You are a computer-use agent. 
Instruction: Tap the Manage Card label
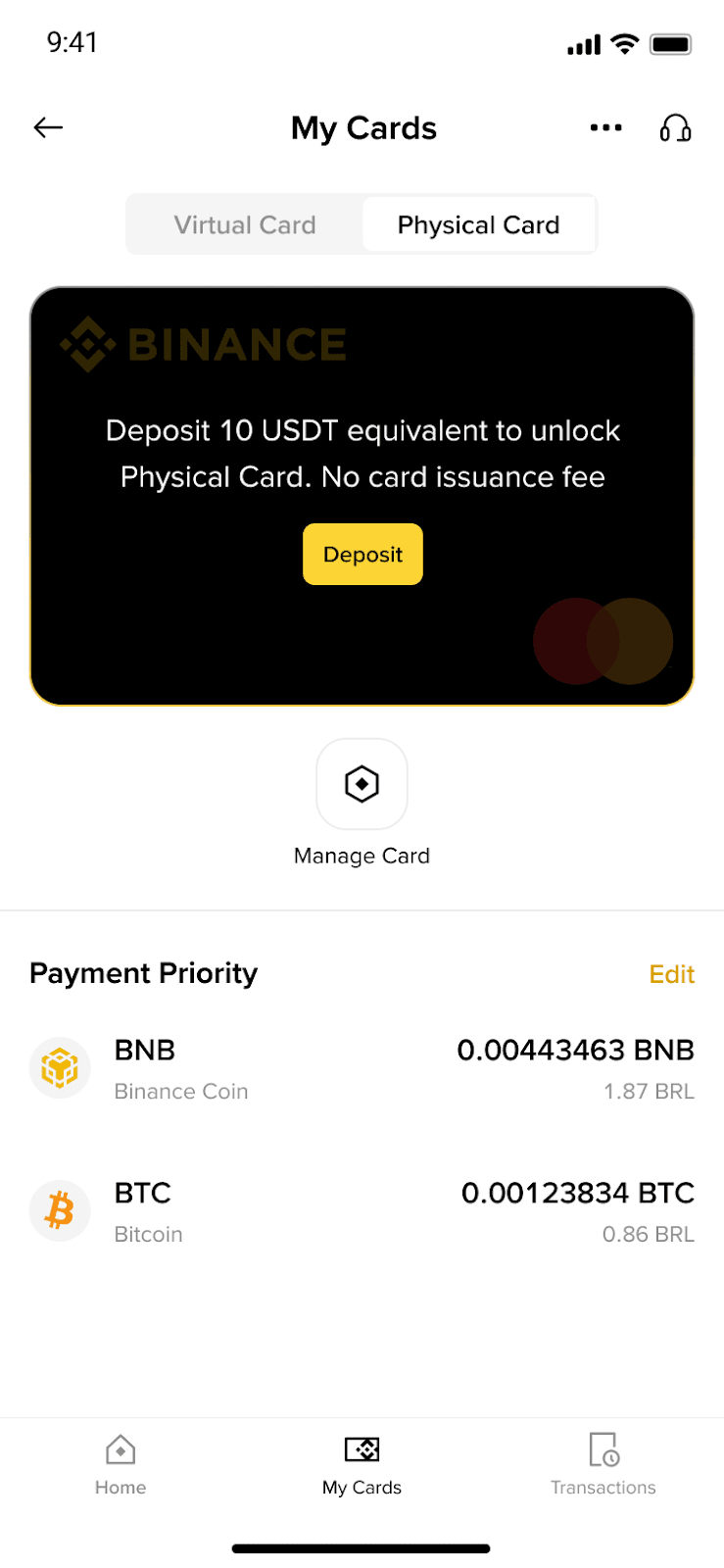pyautogui.click(x=362, y=856)
